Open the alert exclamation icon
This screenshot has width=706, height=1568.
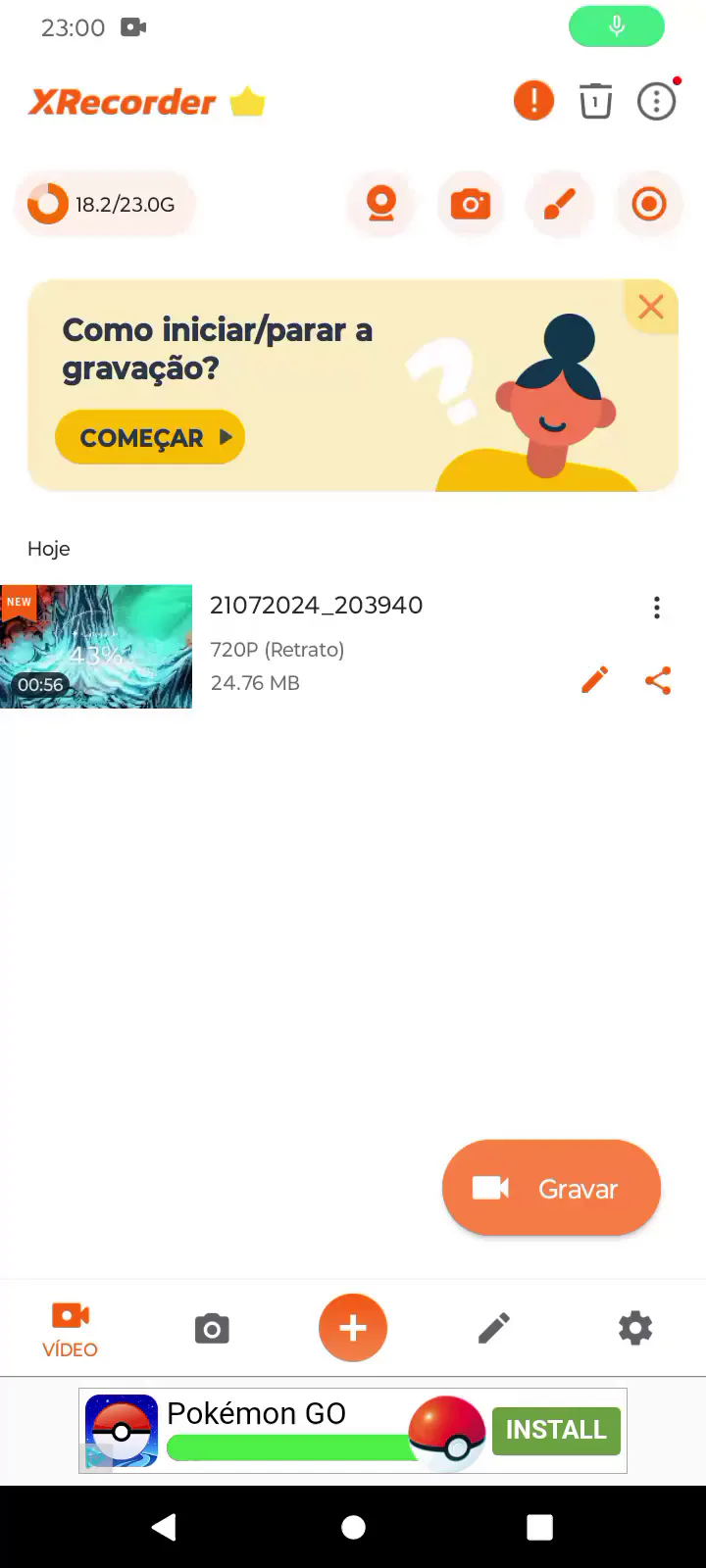[533, 101]
